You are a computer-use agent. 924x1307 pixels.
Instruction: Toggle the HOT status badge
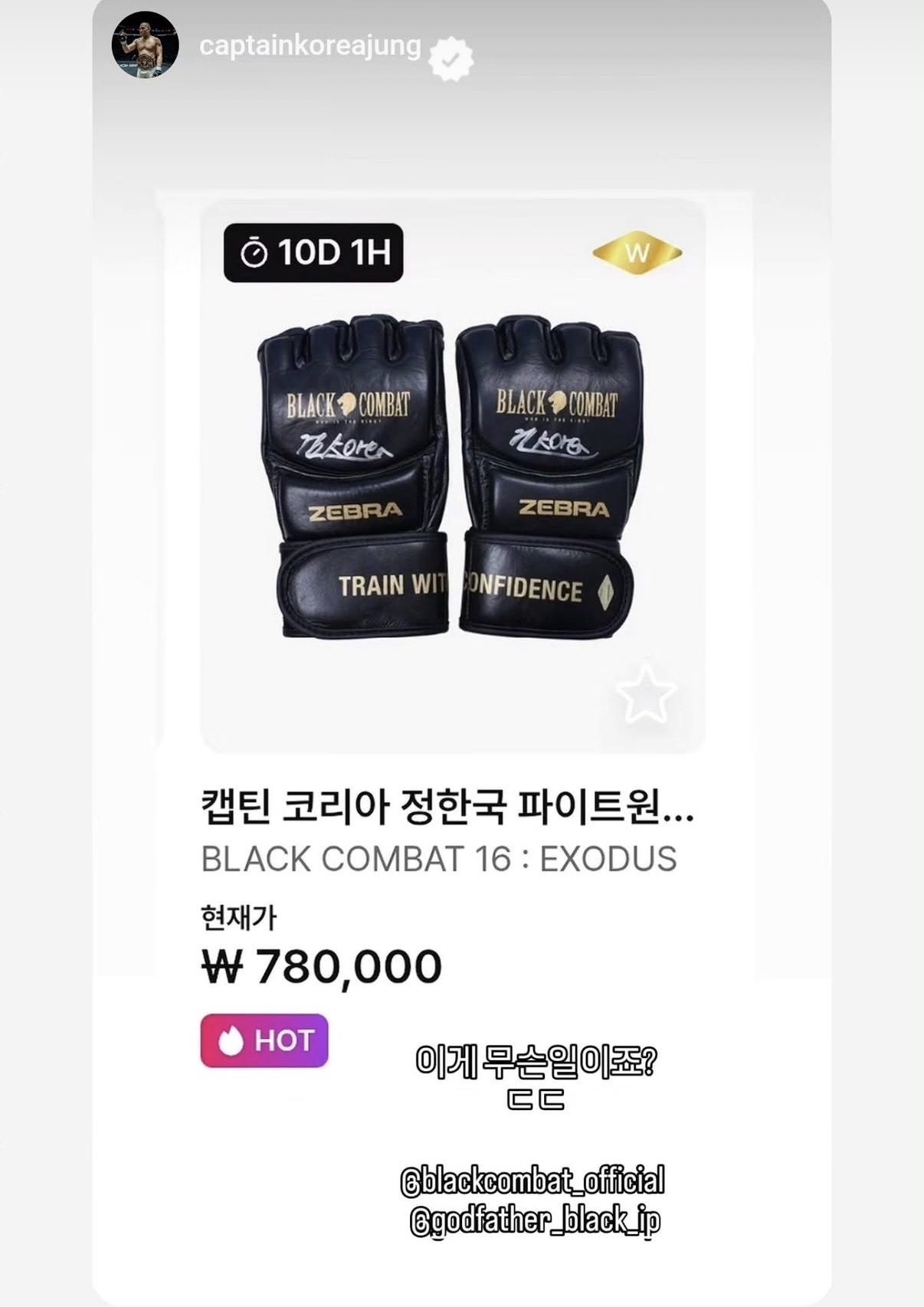[264, 1041]
